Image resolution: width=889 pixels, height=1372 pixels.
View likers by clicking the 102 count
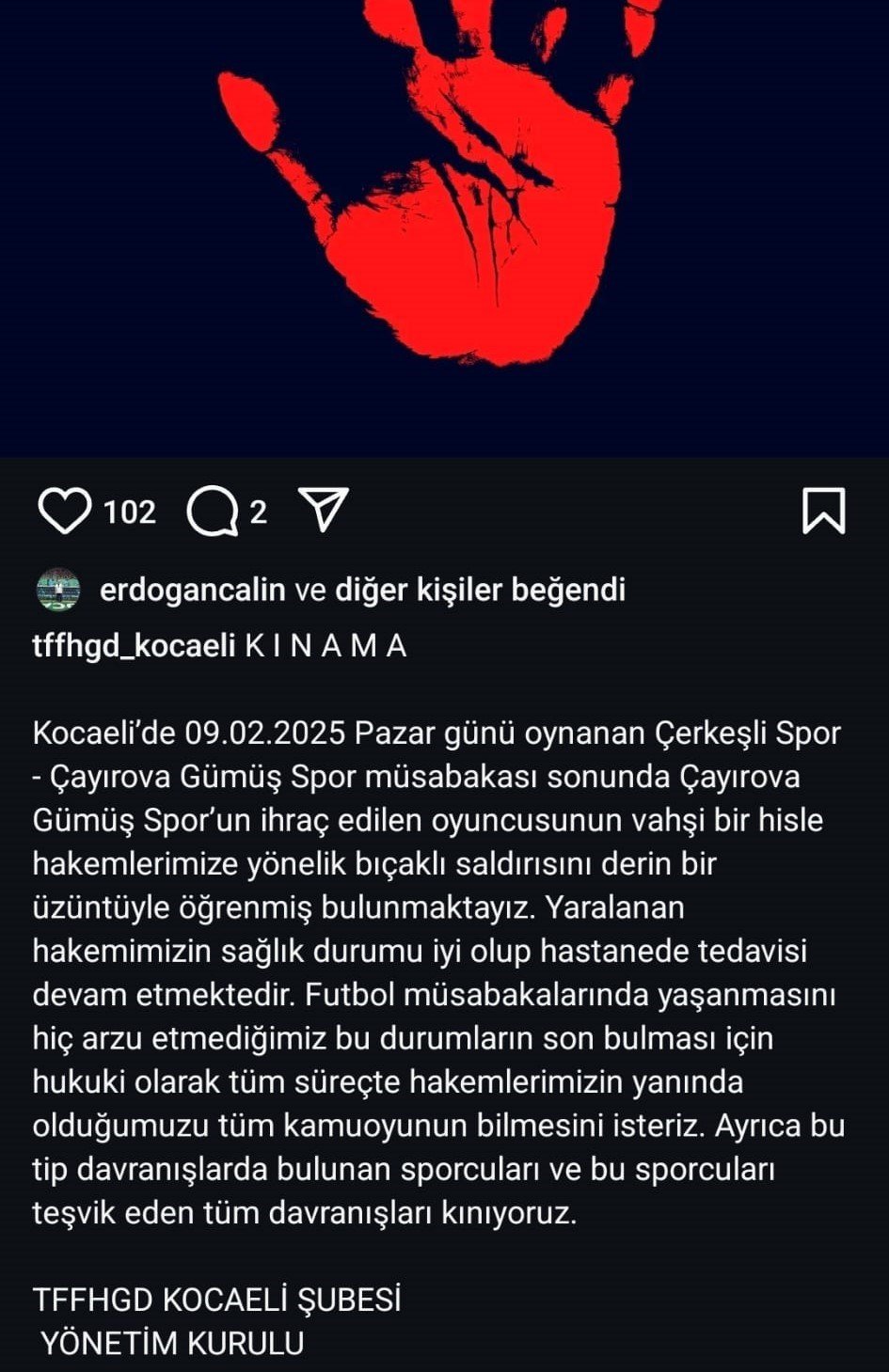[132, 510]
